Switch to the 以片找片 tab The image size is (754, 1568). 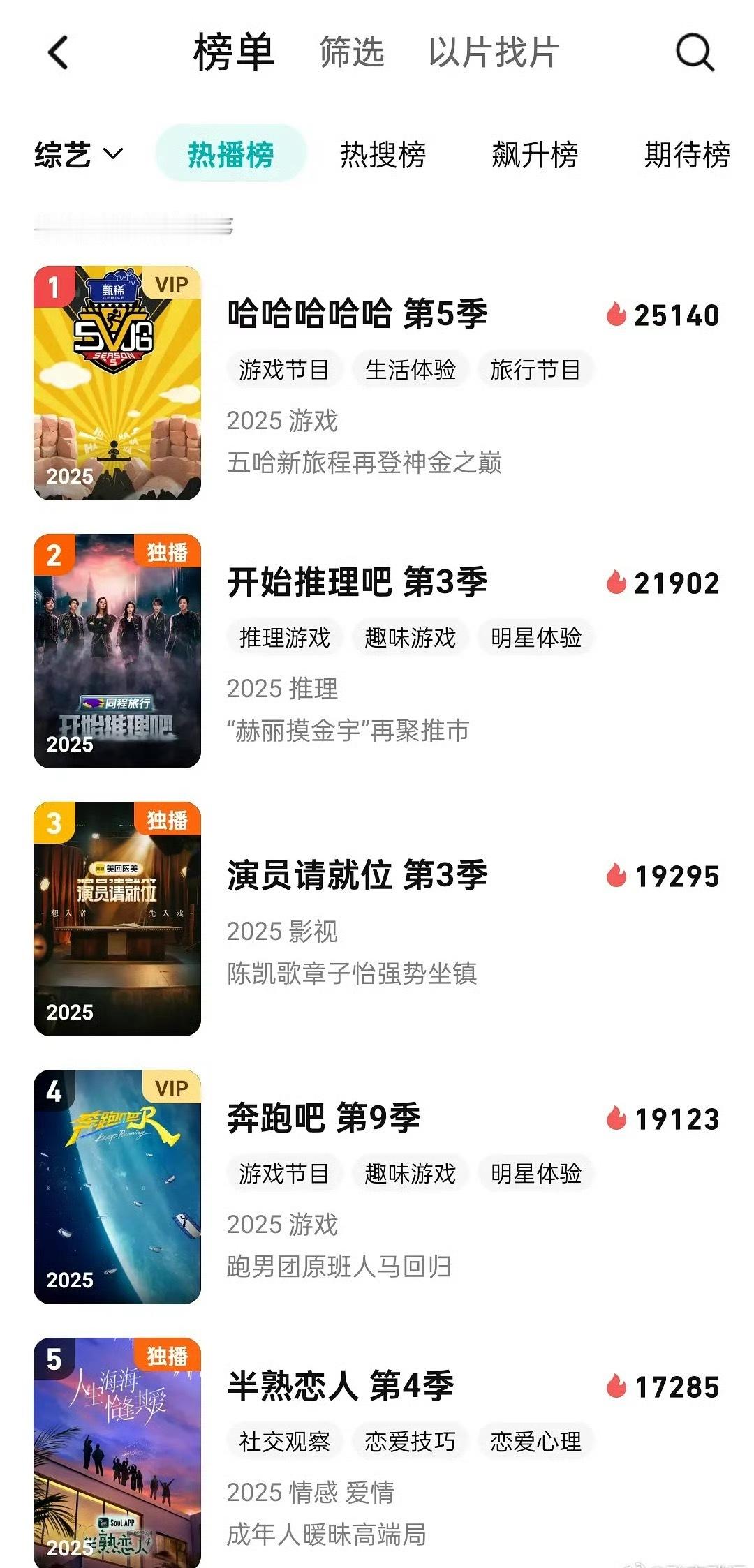[x=494, y=52]
